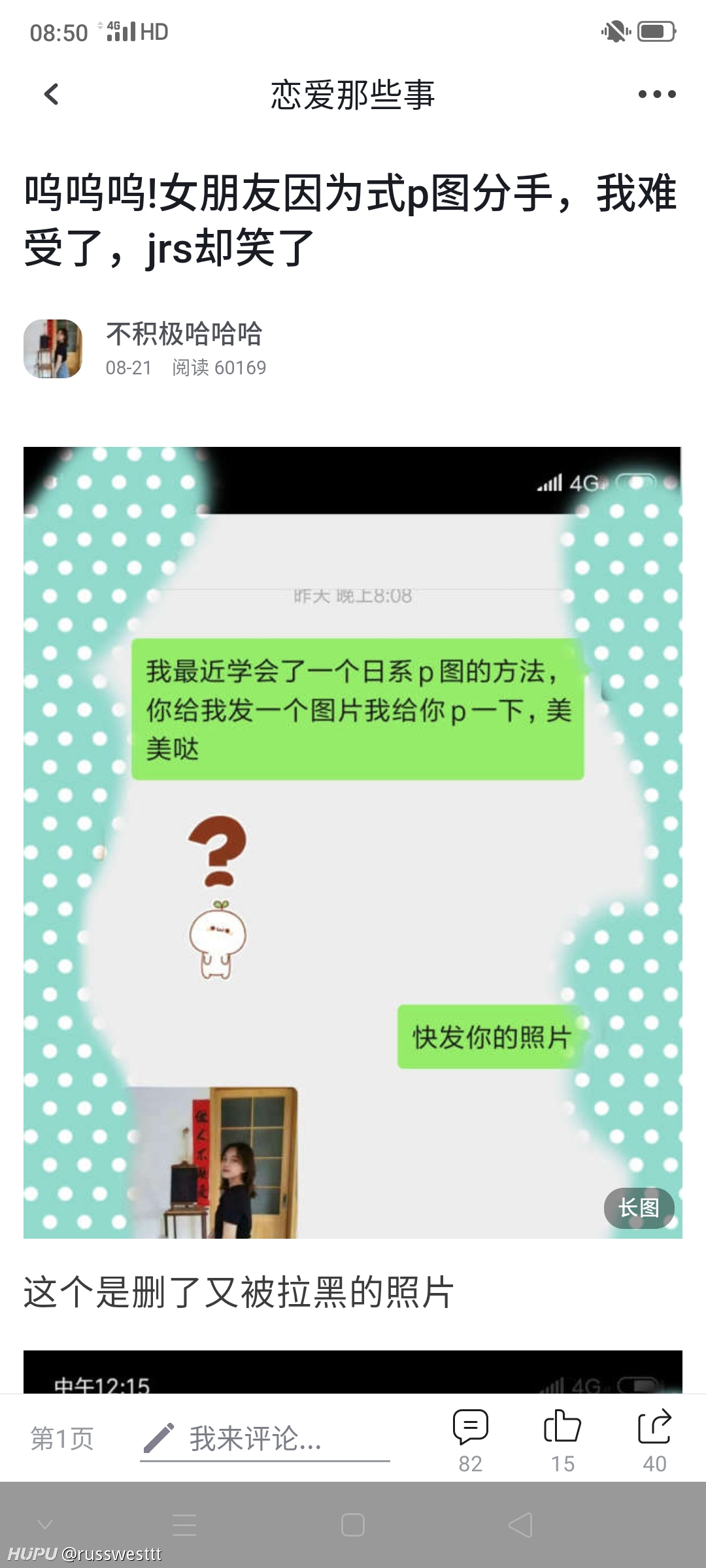The image size is (706, 1568).
Task: Tap the system back triangle
Action: [x=521, y=1525]
